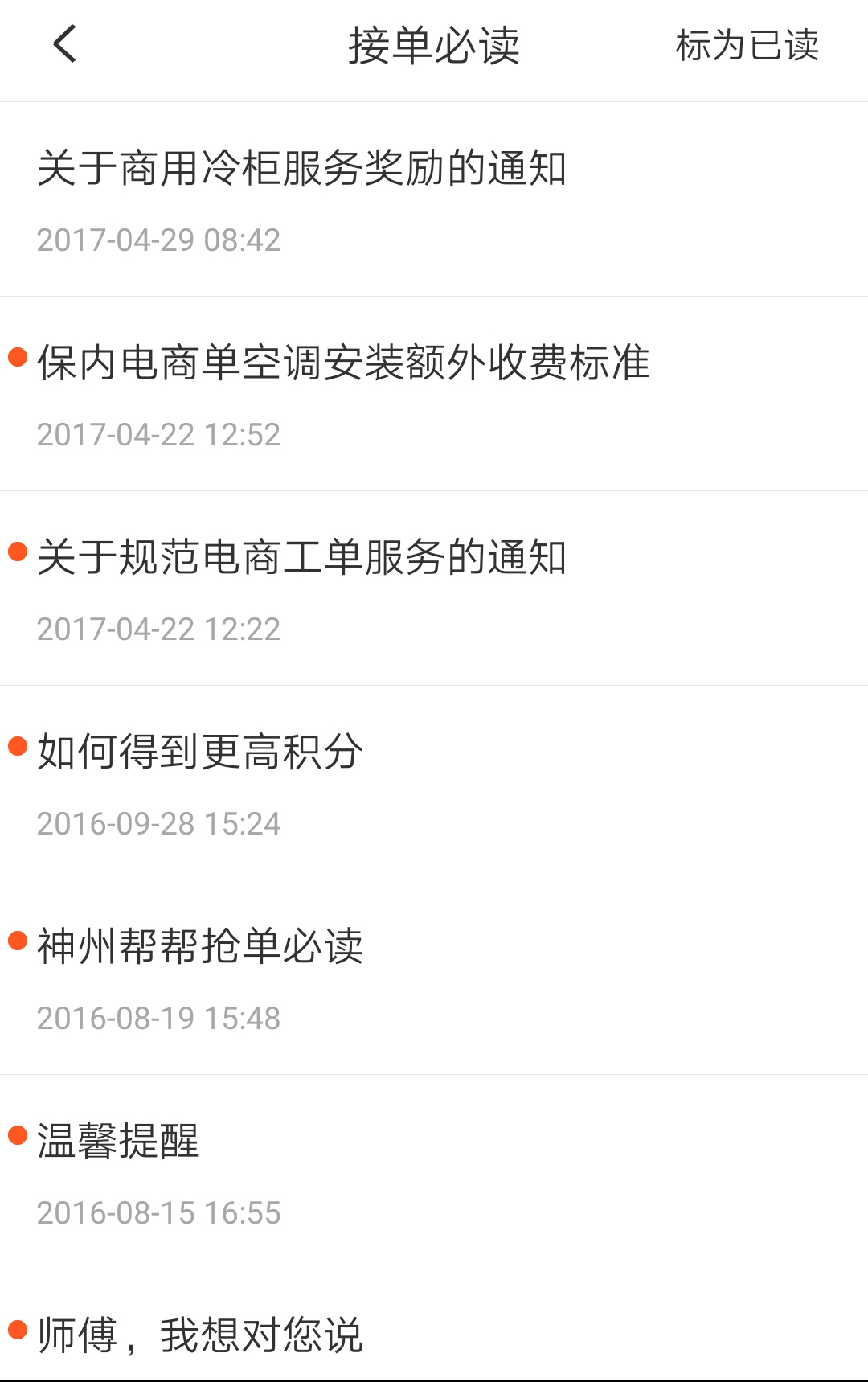
Task: Open the article 如何得到更高积分
Action: click(203, 752)
